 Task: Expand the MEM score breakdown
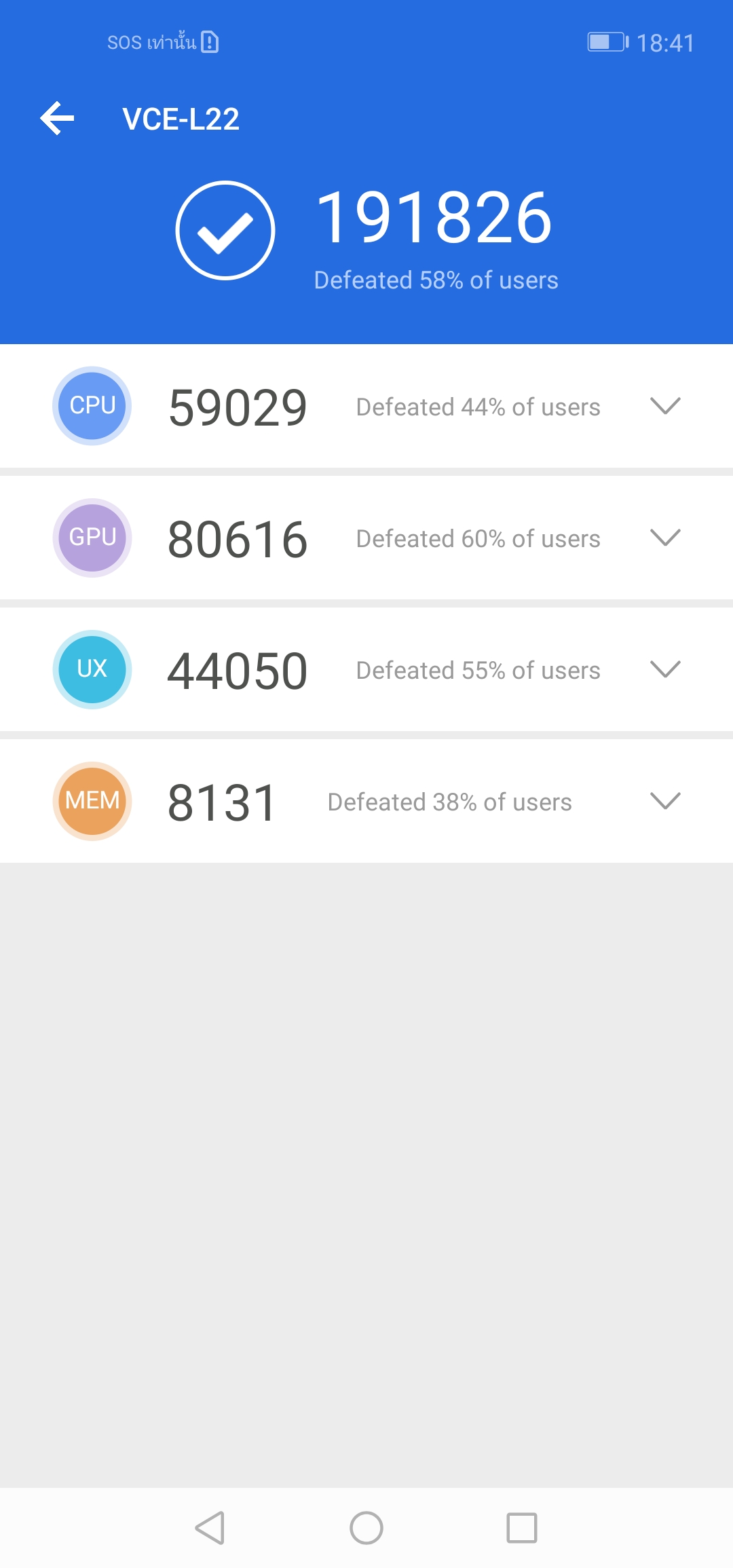coord(664,801)
